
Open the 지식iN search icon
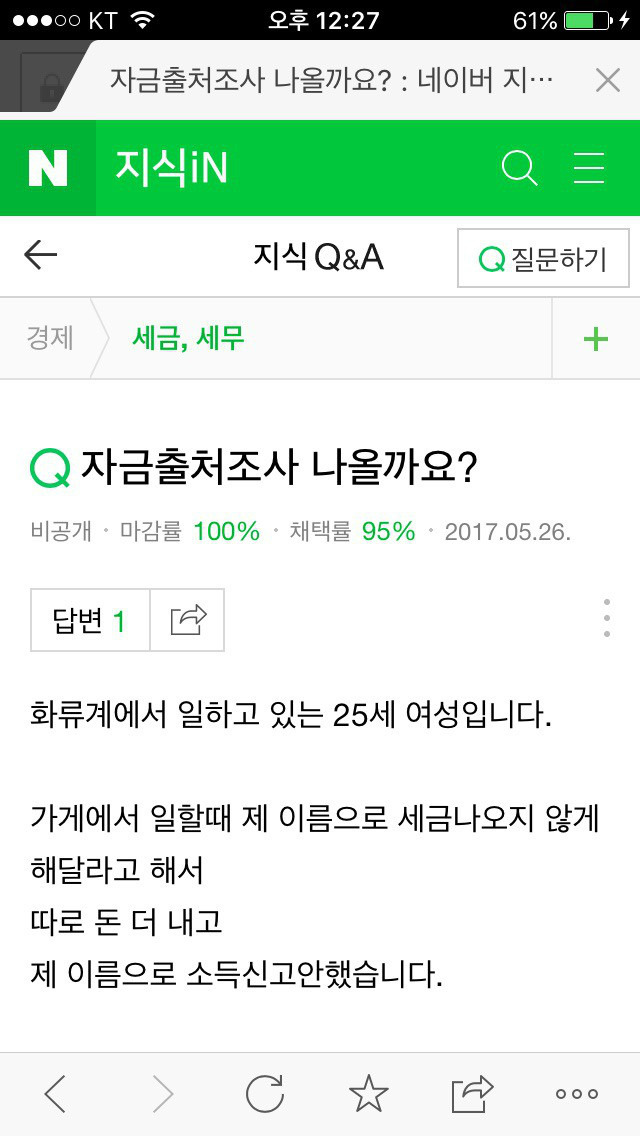[519, 168]
